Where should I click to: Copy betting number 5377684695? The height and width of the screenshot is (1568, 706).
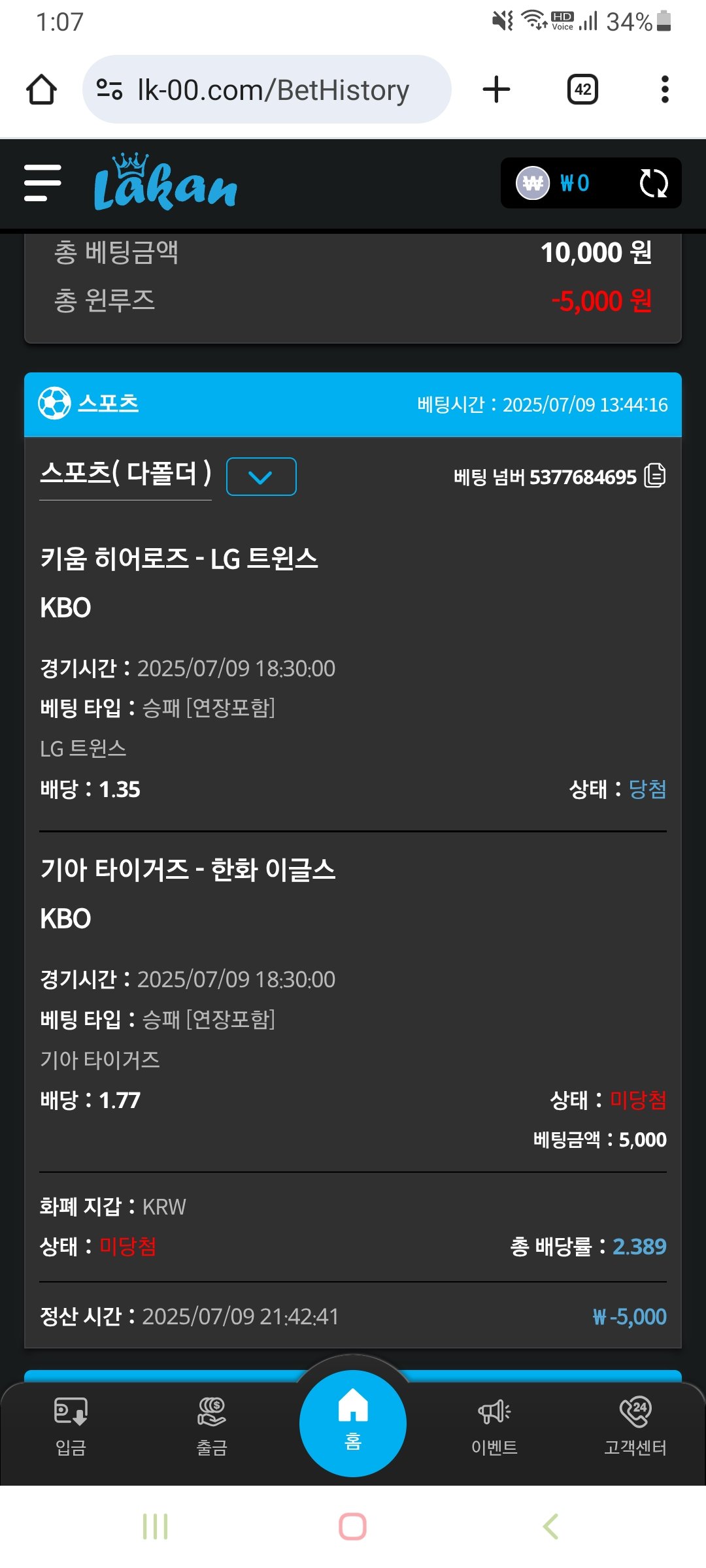click(x=655, y=476)
